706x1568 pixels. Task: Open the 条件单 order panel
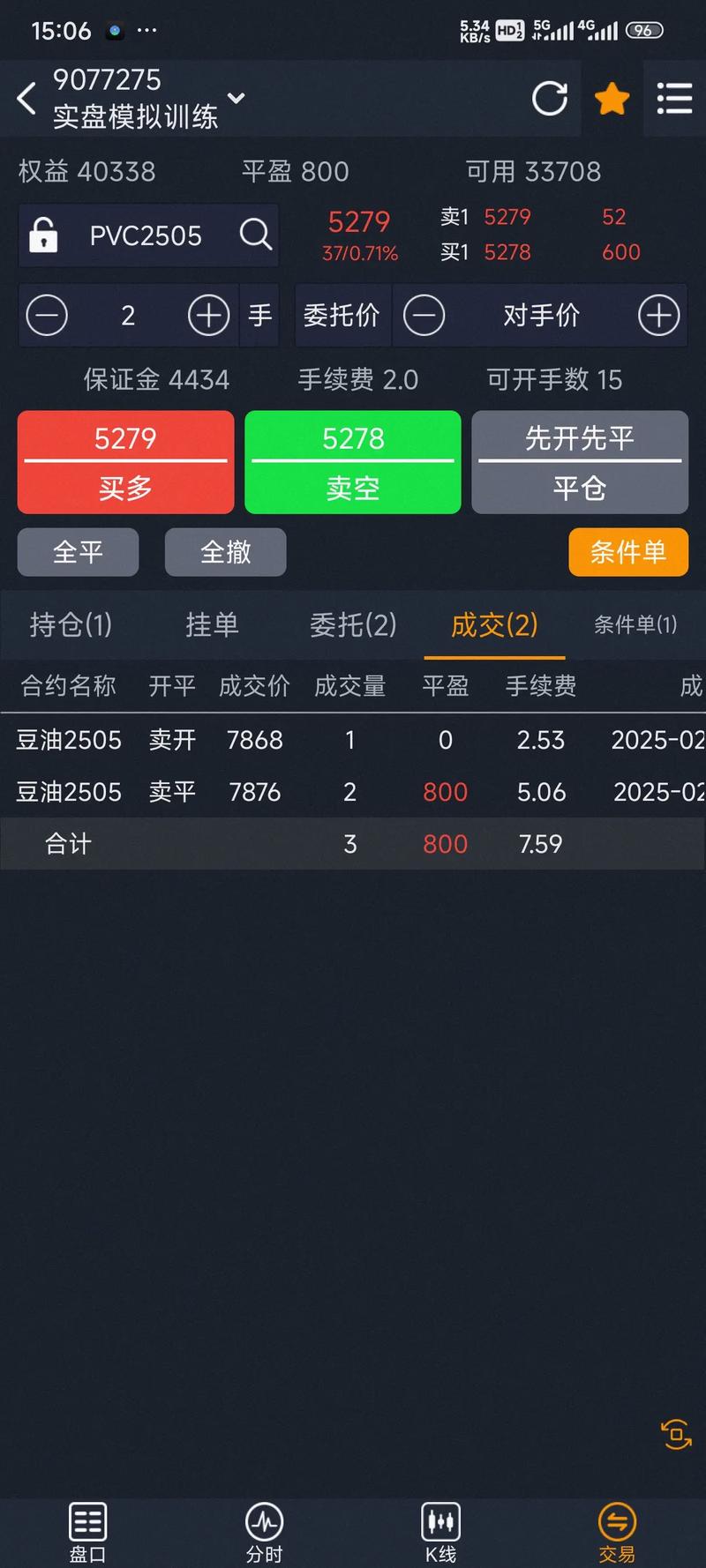627,552
